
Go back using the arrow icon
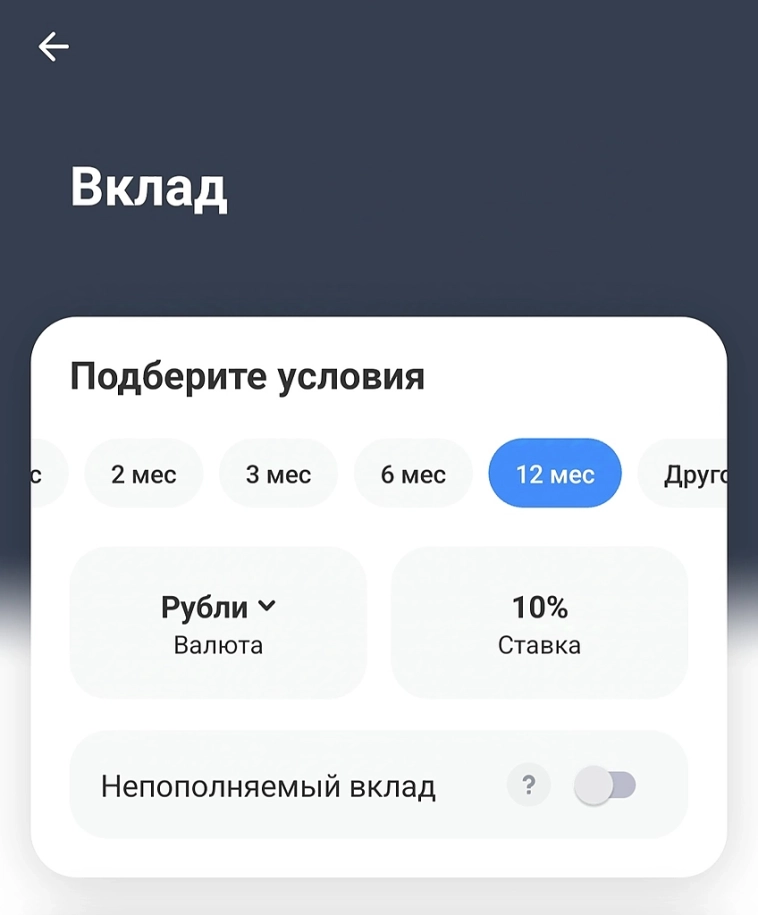click(x=53, y=46)
